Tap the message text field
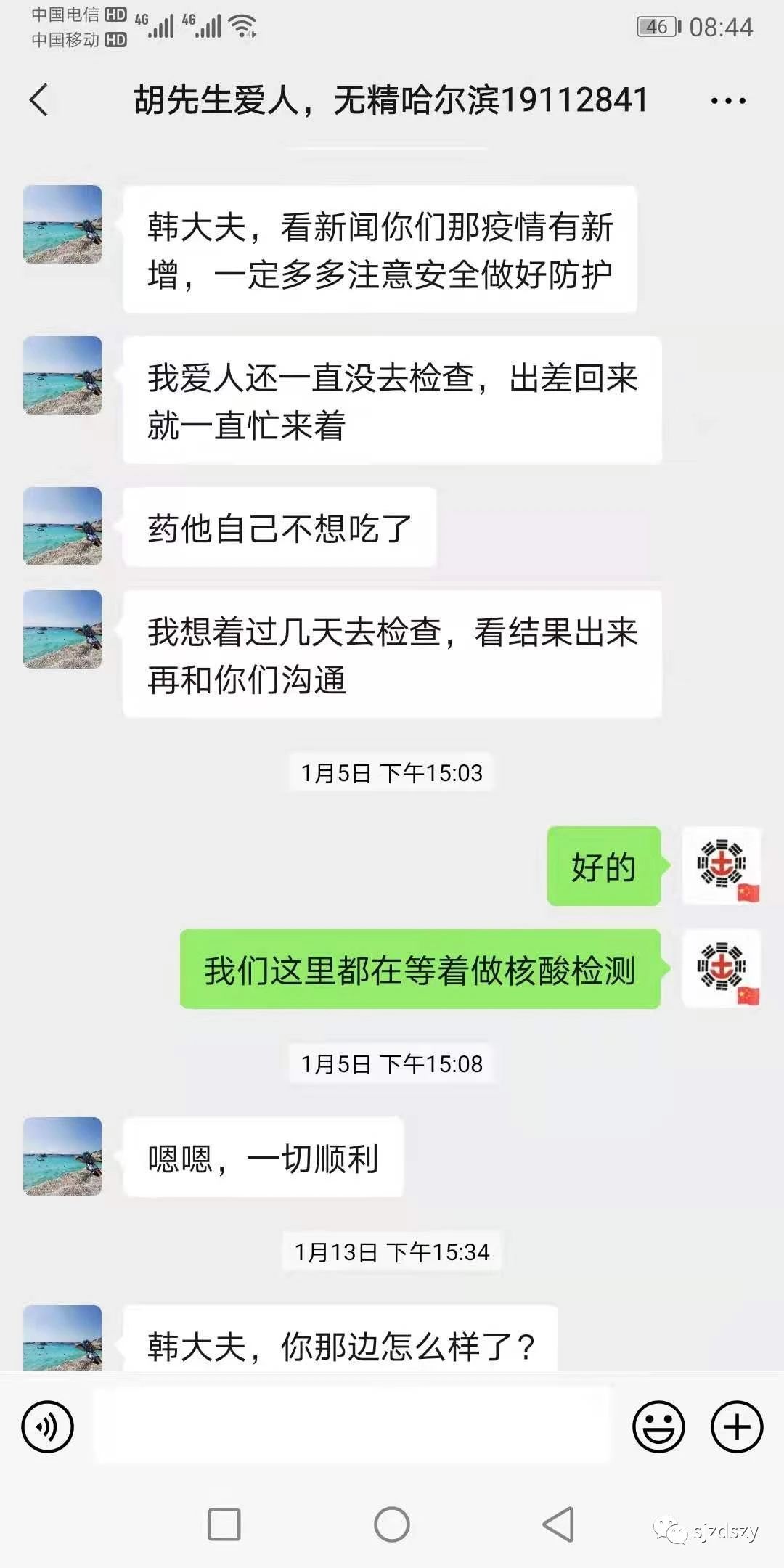This screenshot has height=1568, width=784. (353, 1426)
